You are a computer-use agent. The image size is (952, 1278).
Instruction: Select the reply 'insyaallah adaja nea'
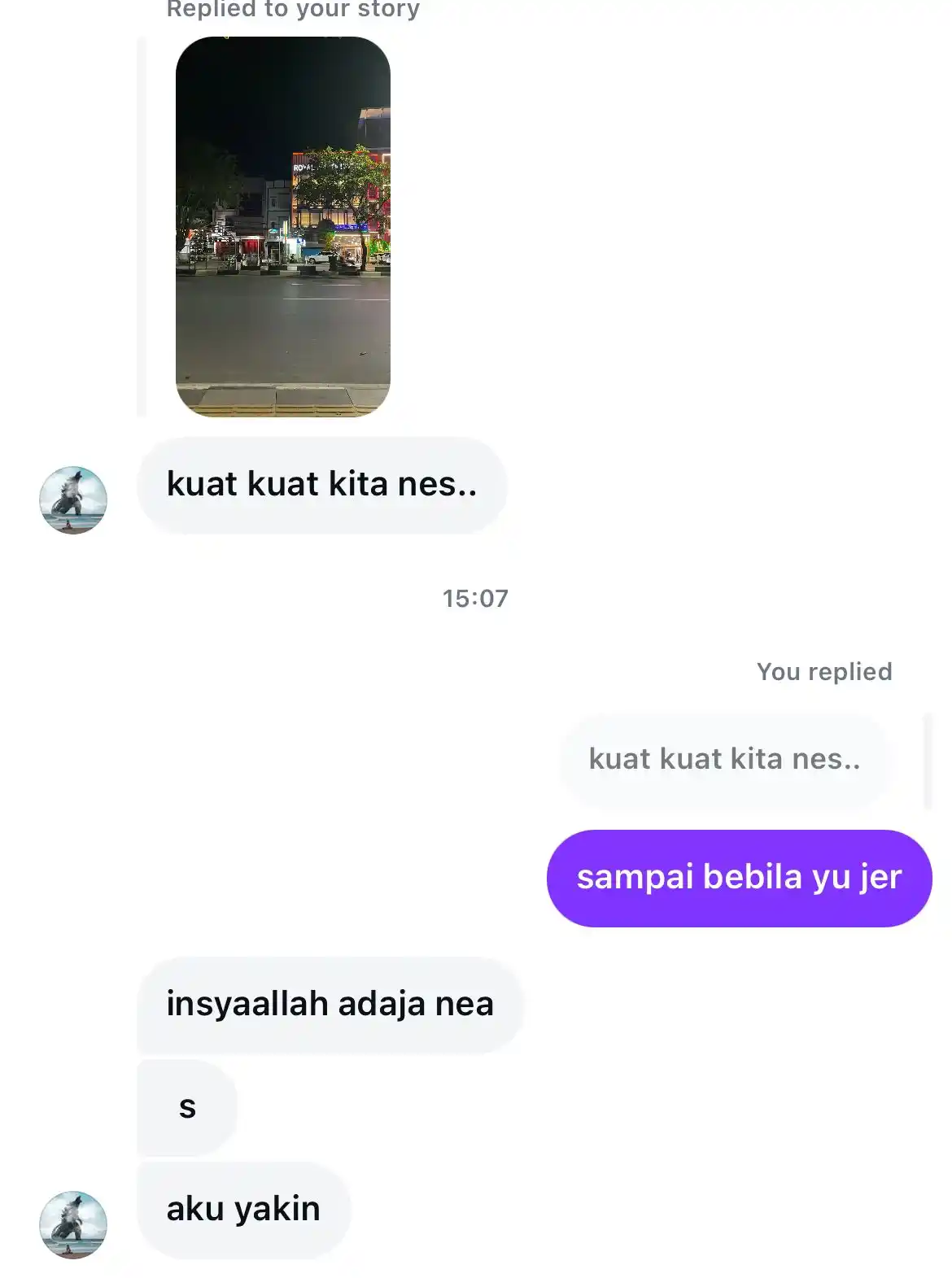(x=329, y=1004)
